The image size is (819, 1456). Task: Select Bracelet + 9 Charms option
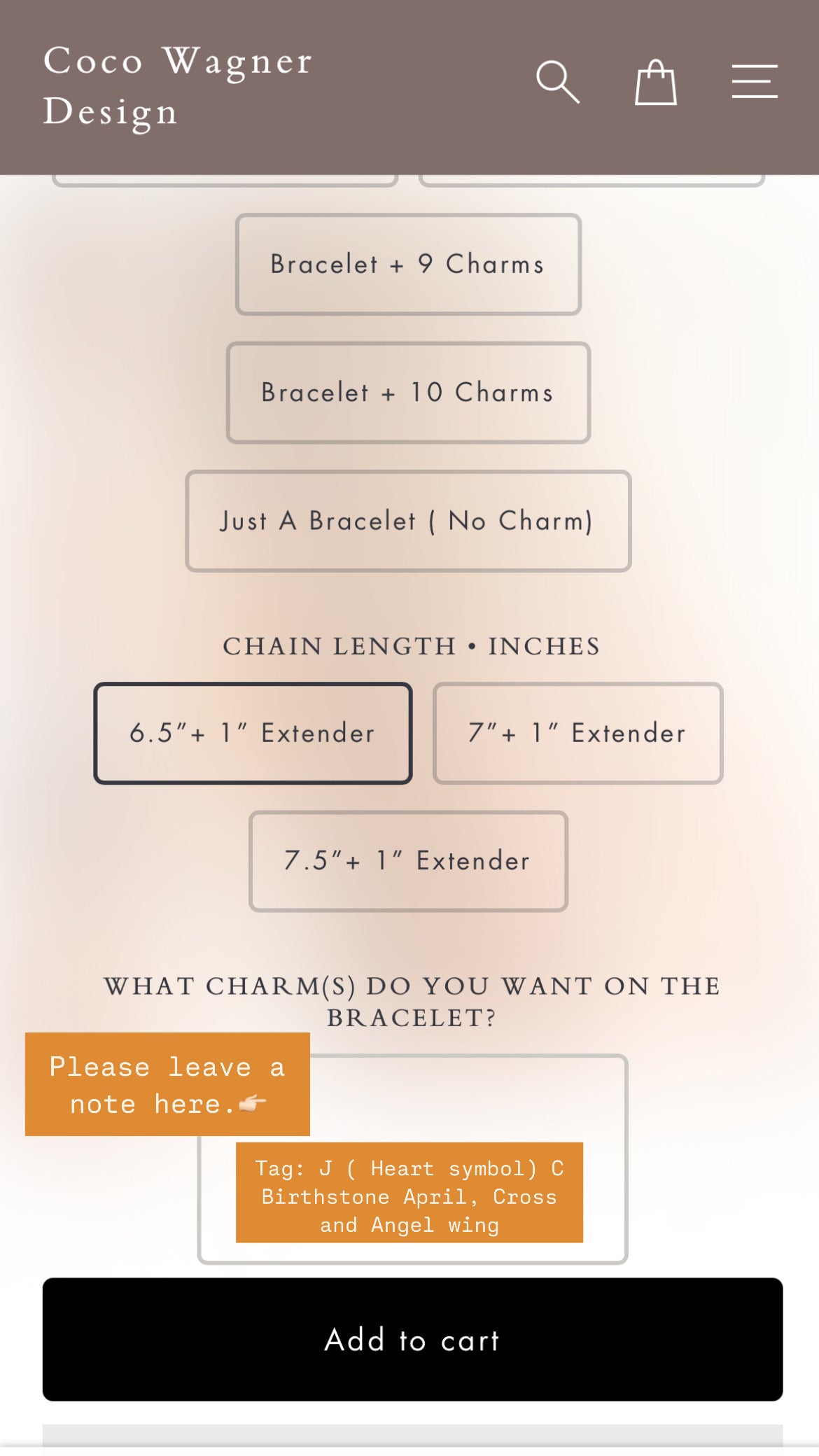[408, 265]
